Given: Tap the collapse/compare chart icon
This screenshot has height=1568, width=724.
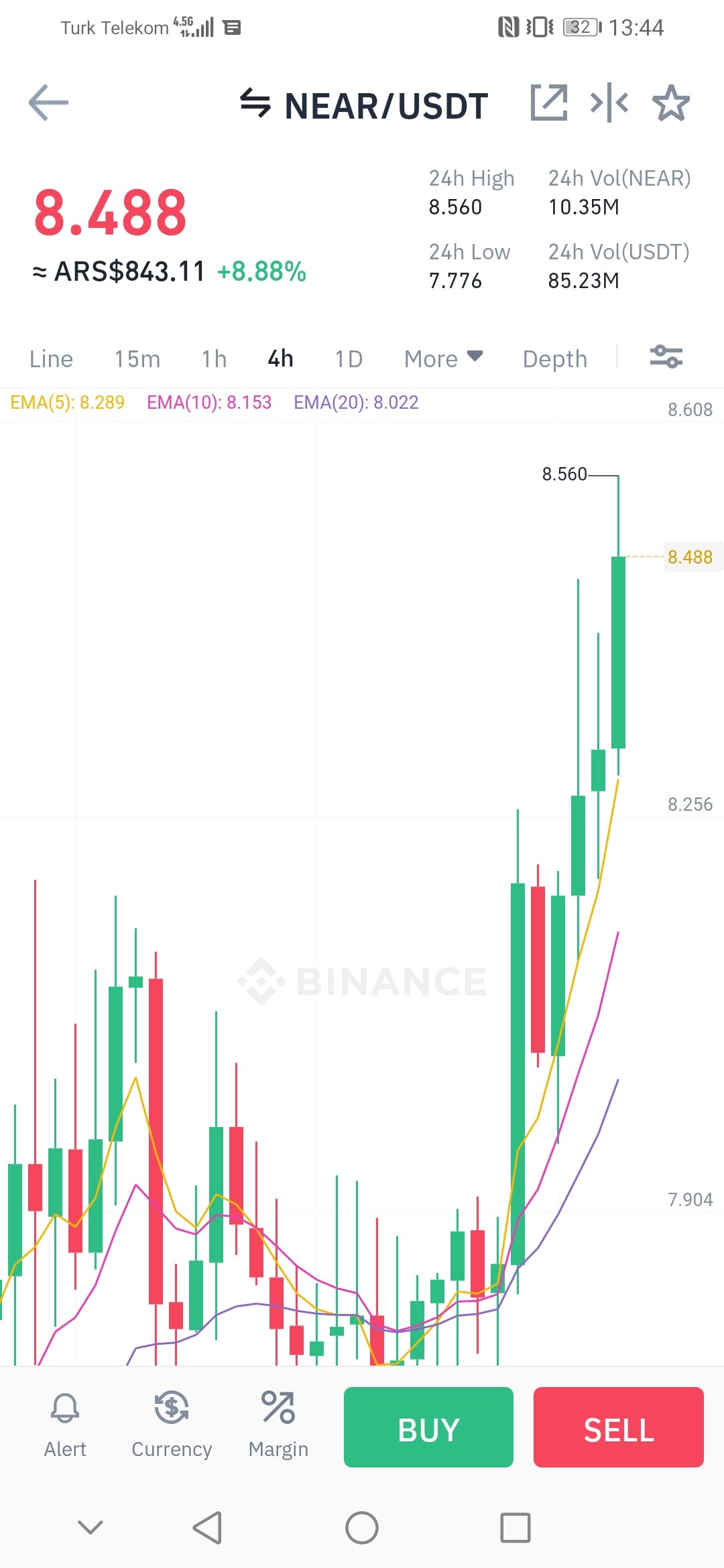Looking at the screenshot, I should pos(609,103).
